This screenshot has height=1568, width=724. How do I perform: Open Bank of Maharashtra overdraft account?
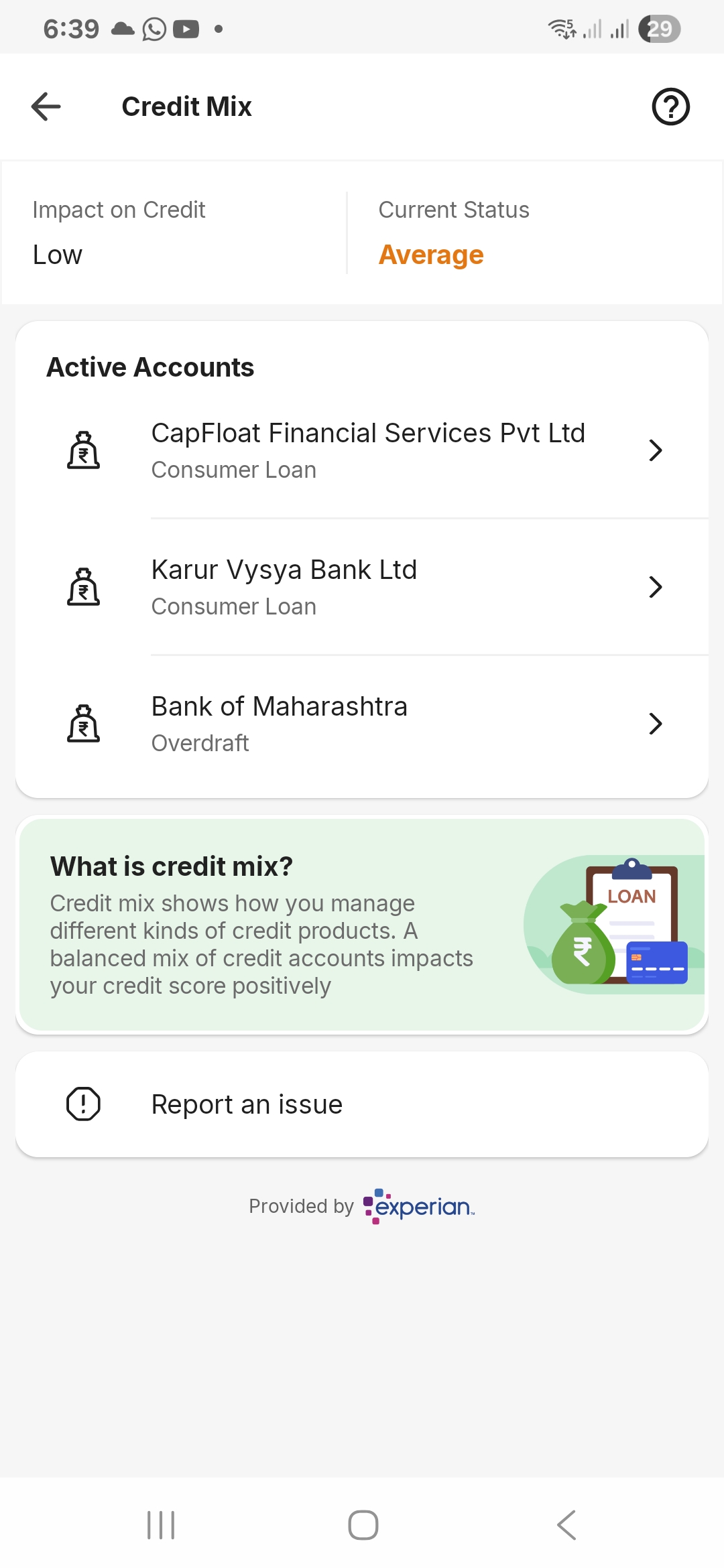tap(362, 724)
